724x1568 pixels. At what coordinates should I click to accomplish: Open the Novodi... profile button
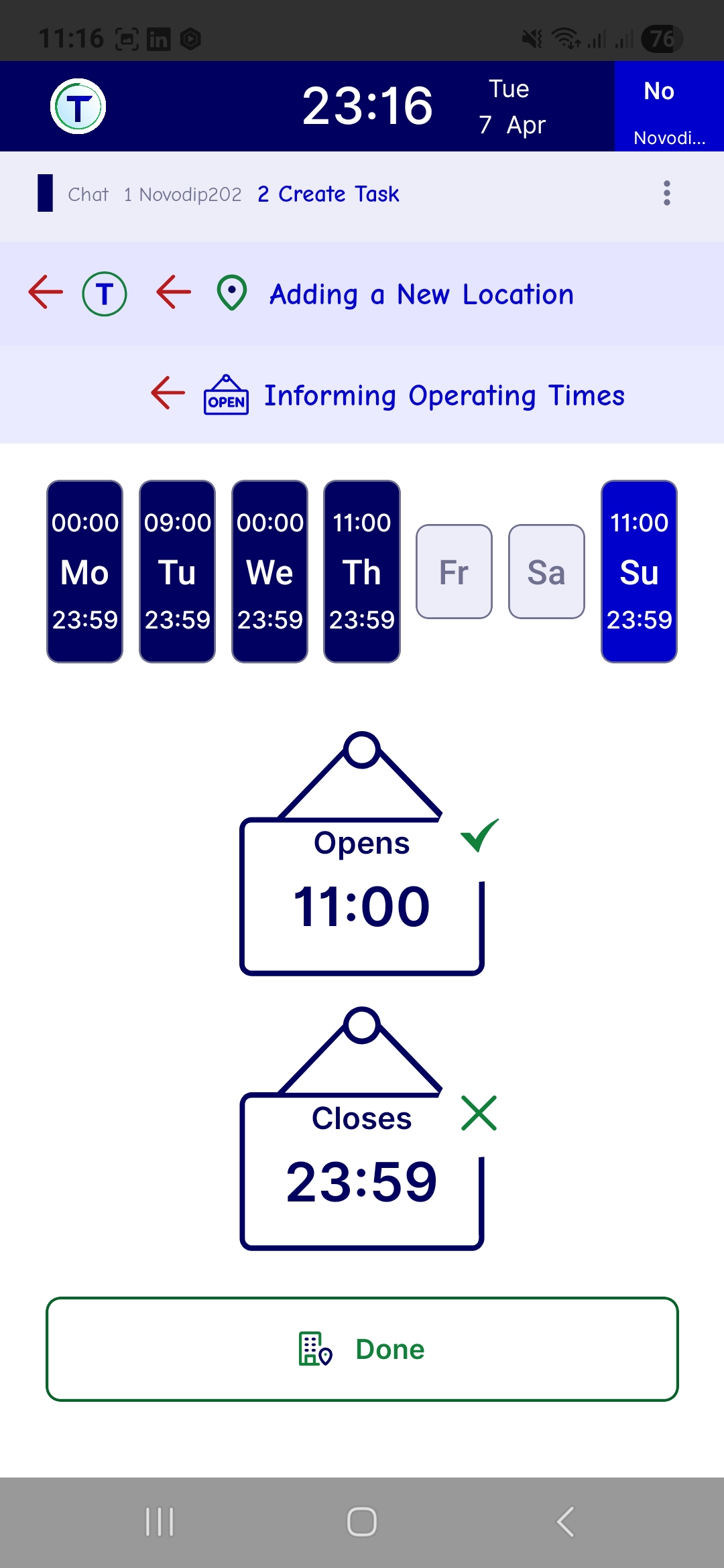pyautogui.click(x=668, y=107)
